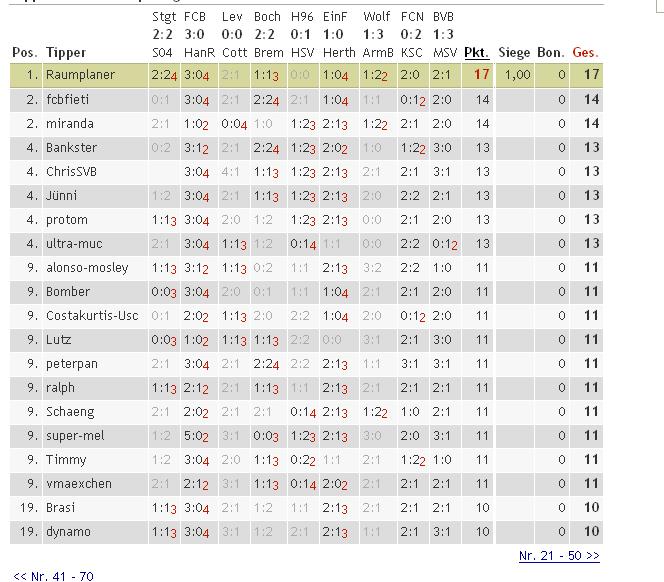
Task: Go back to ranks Nr. 41 - 70
Action: 54,574
